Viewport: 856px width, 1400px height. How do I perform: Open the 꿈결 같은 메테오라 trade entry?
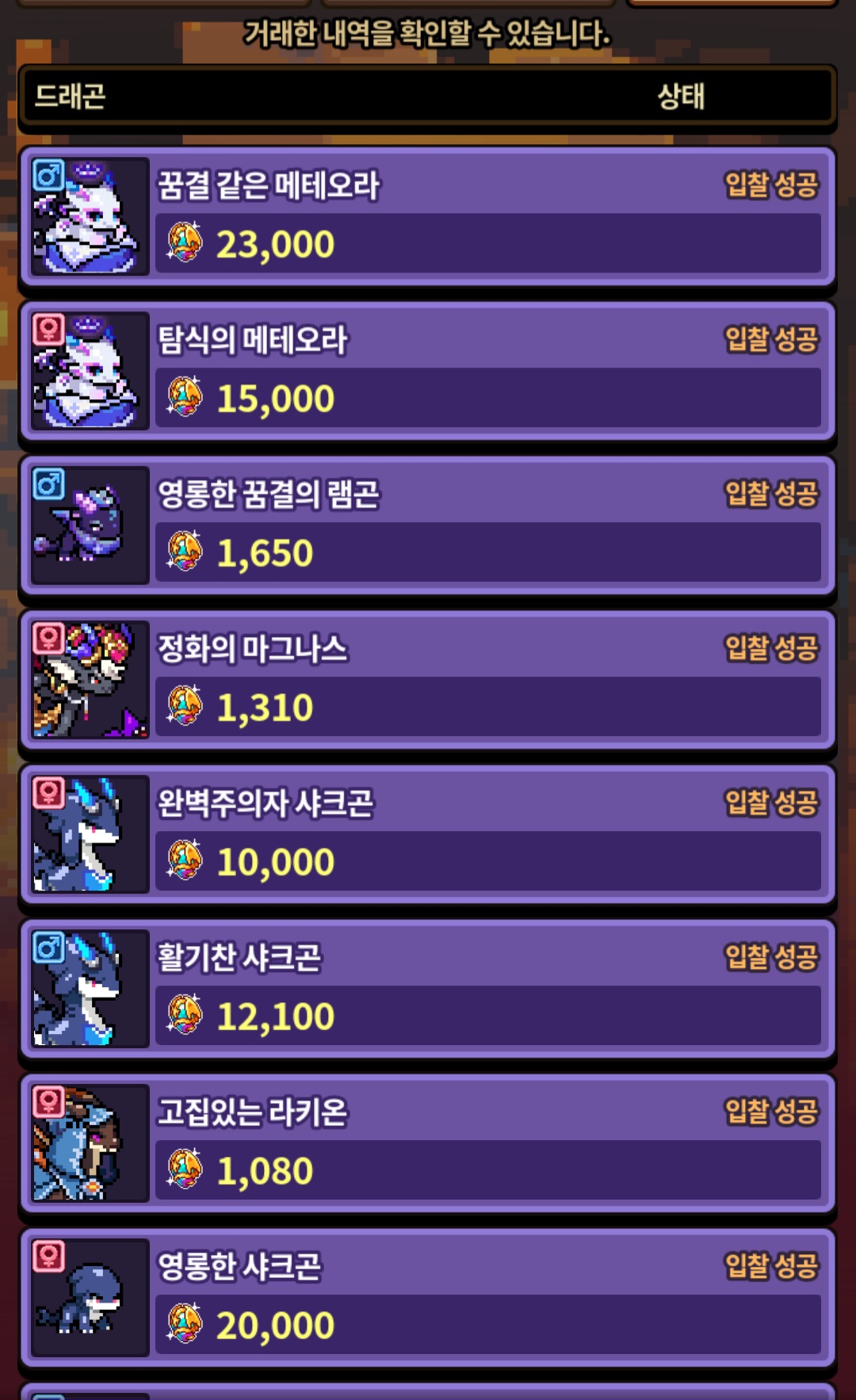click(428, 216)
